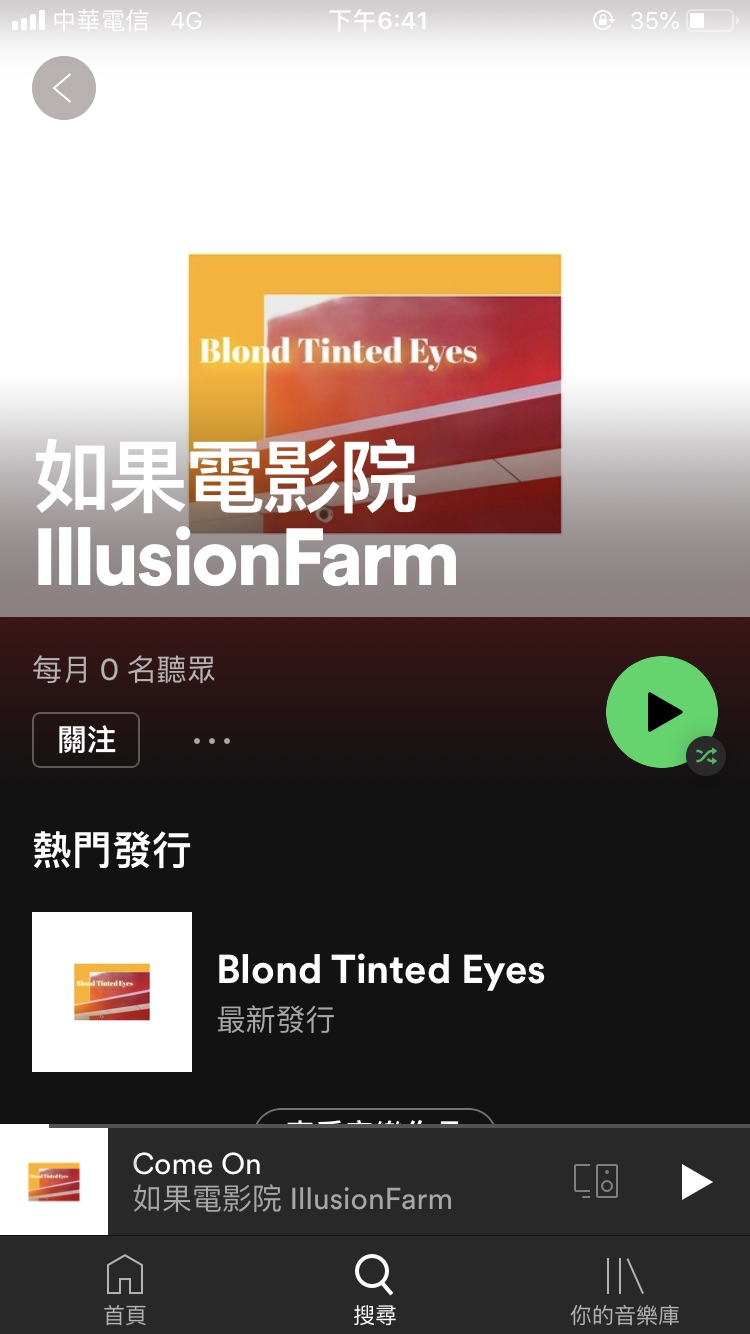Switch to the 搜尋 search tab
The height and width of the screenshot is (1334, 750).
(375, 1290)
